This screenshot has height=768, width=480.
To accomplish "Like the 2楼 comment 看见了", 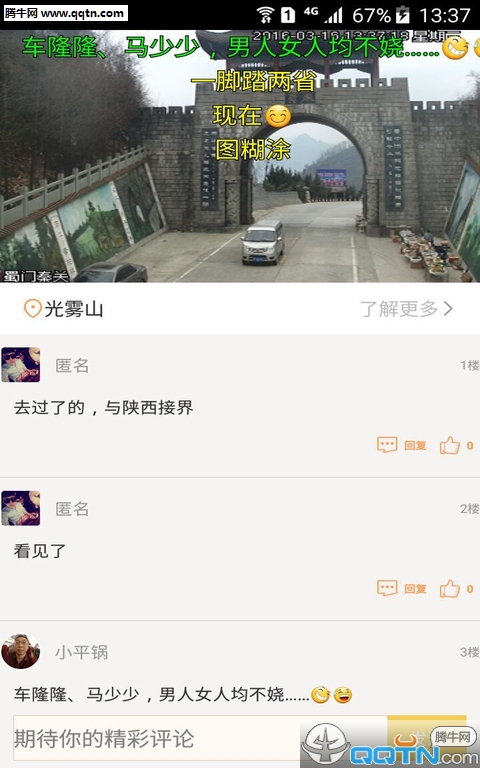I will [x=456, y=588].
